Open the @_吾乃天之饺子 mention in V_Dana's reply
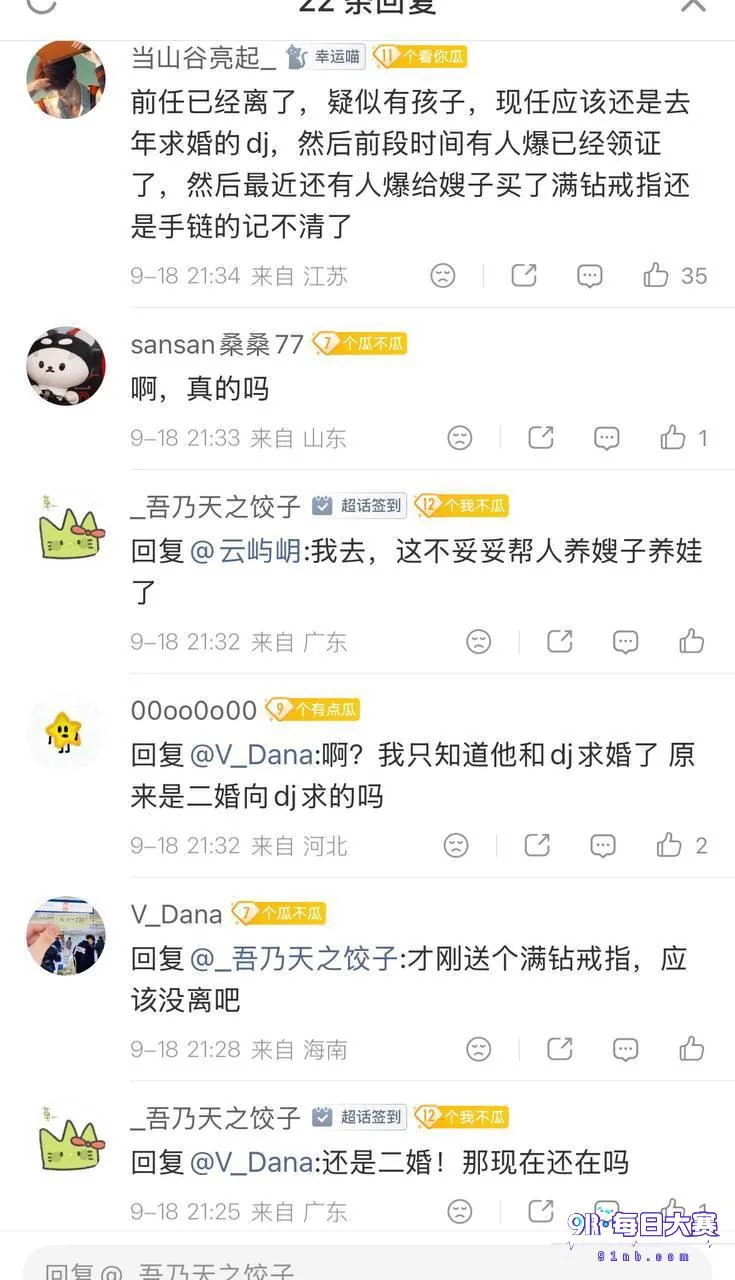Viewport: 735px width, 1280px height. 294,958
